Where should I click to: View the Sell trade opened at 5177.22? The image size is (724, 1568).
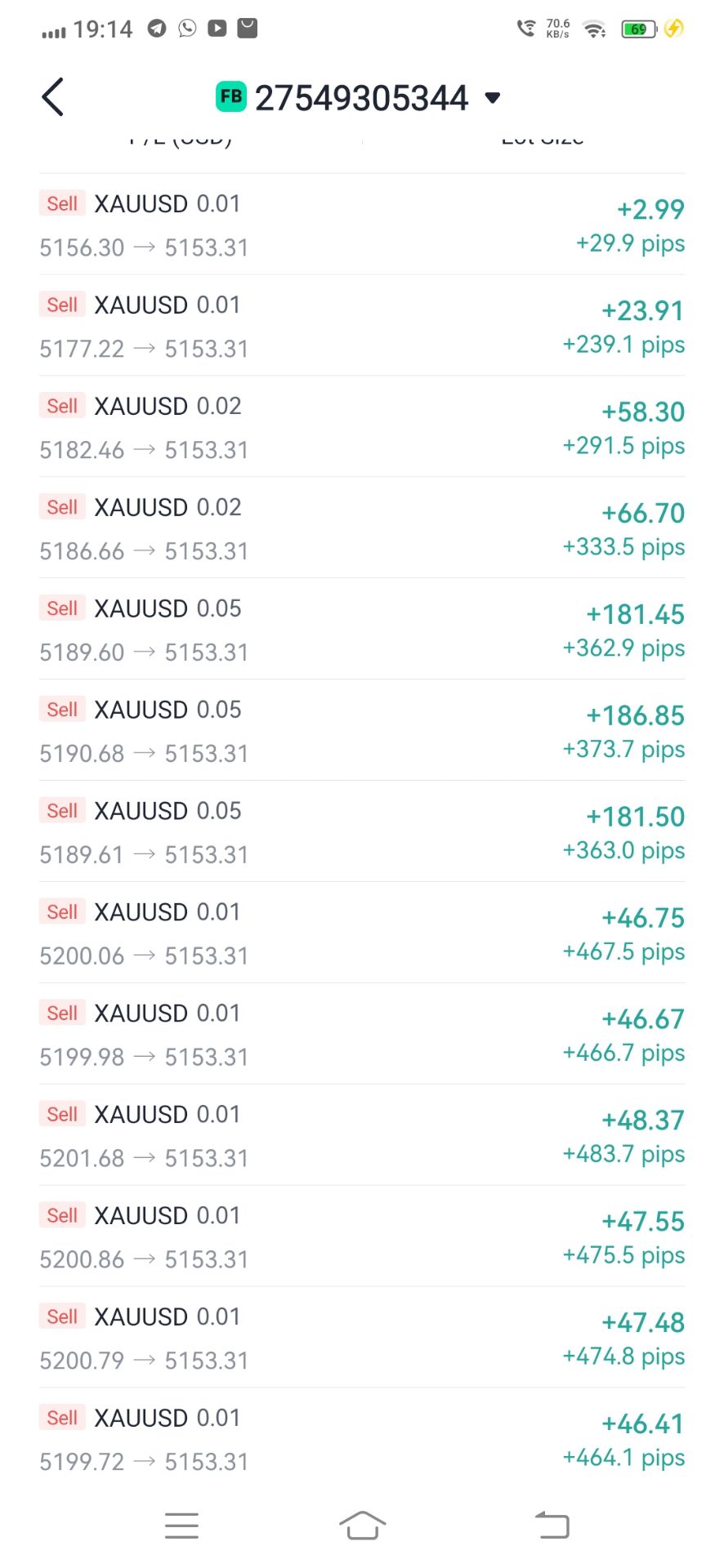(361, 326)
